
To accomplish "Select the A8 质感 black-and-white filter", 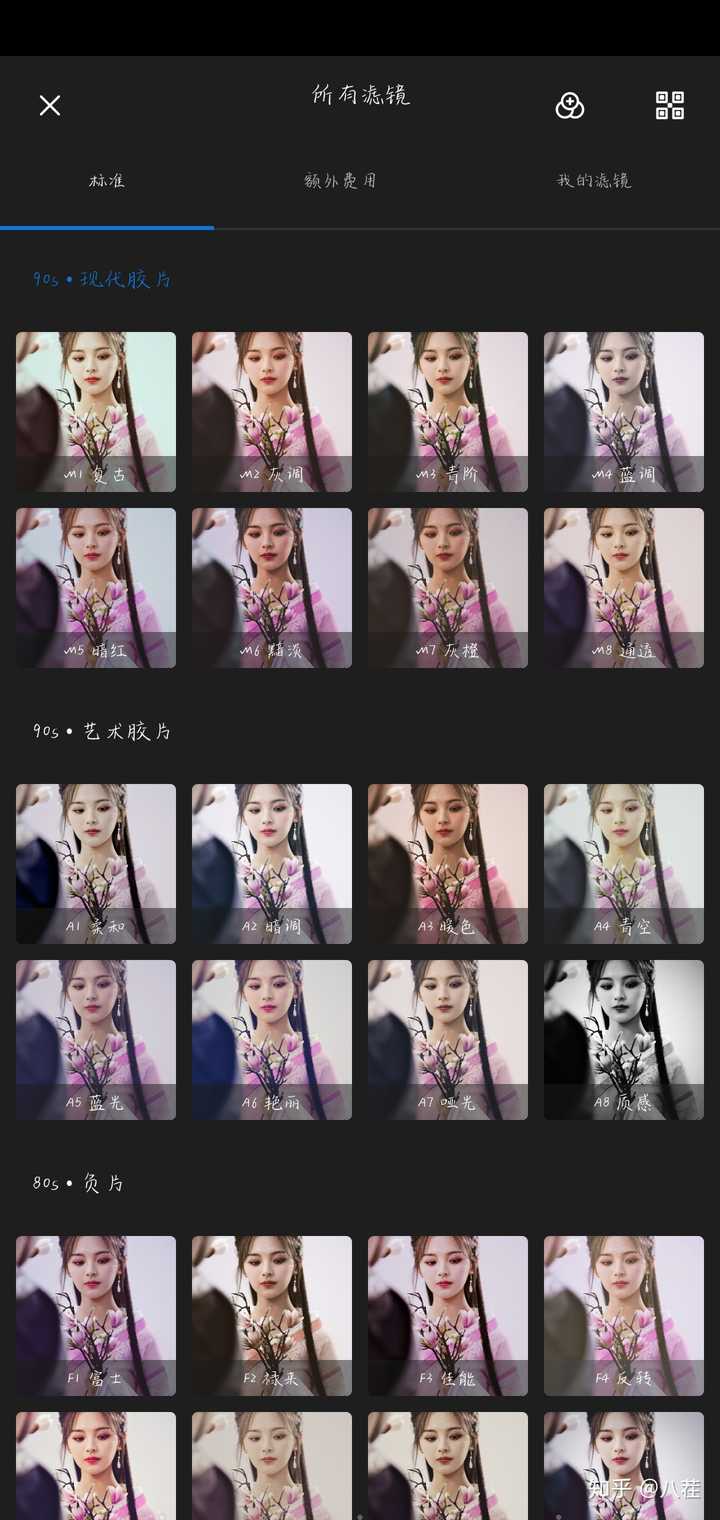I will tap(624, 1040).
